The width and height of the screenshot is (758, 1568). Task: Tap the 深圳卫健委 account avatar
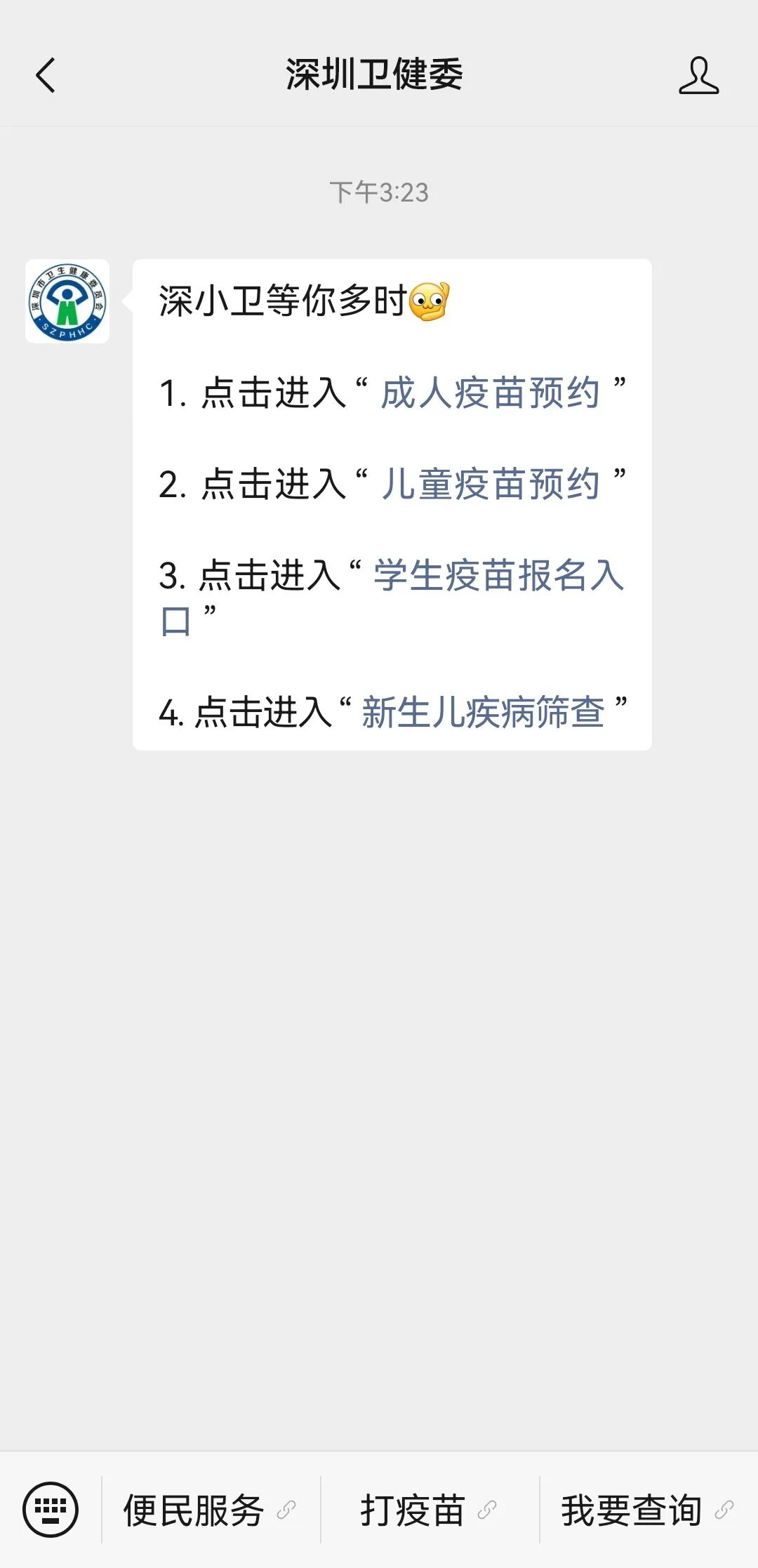click(67, 301)
